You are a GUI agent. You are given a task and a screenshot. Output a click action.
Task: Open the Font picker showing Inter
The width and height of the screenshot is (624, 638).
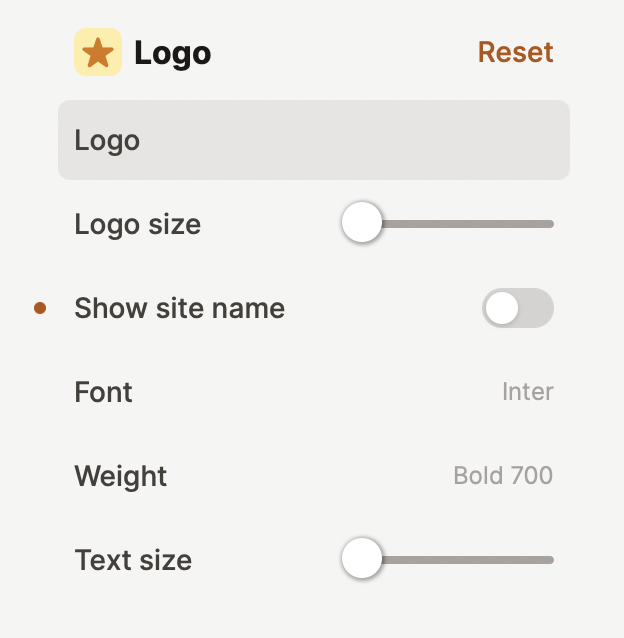(x=527, y=392)
